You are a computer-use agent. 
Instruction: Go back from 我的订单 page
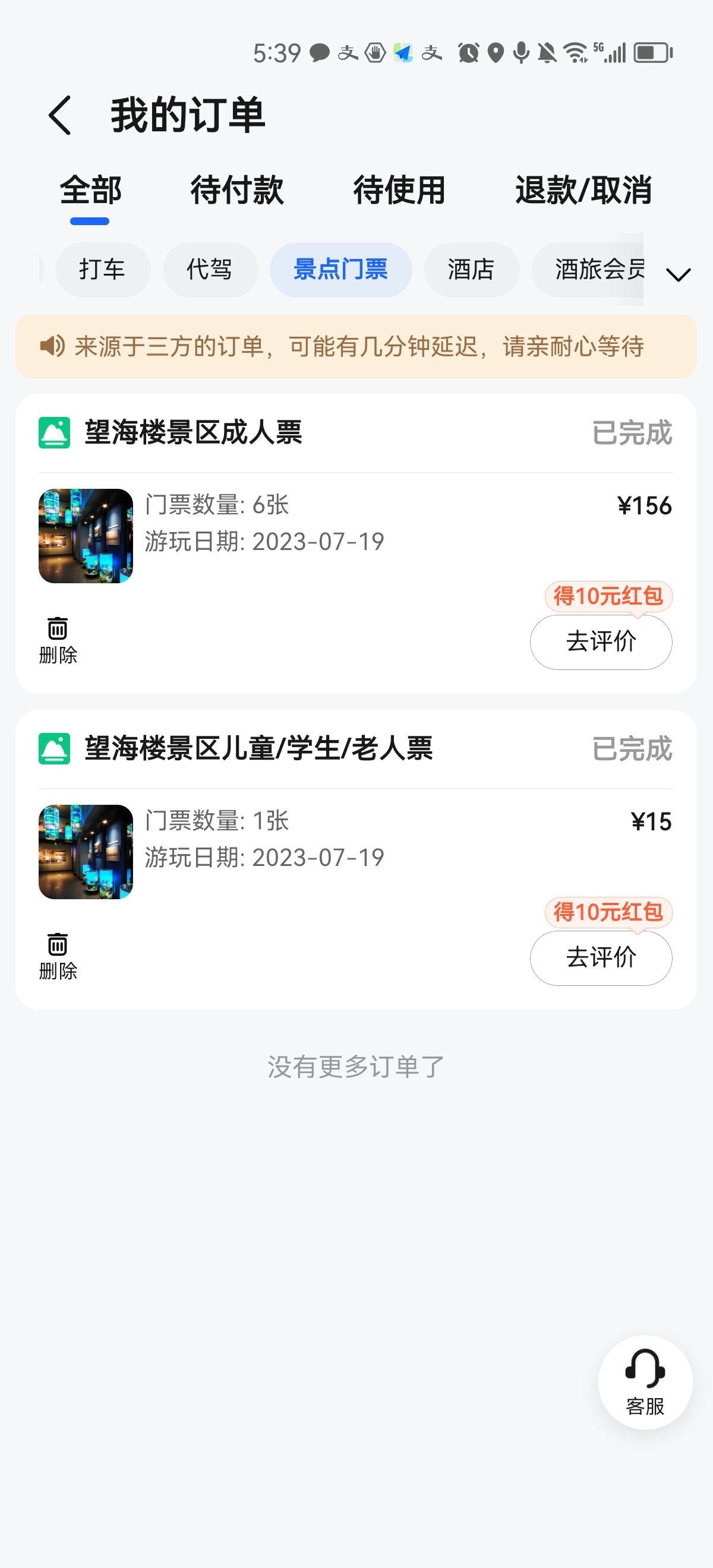pyautogui.click(x=60, y=115)
